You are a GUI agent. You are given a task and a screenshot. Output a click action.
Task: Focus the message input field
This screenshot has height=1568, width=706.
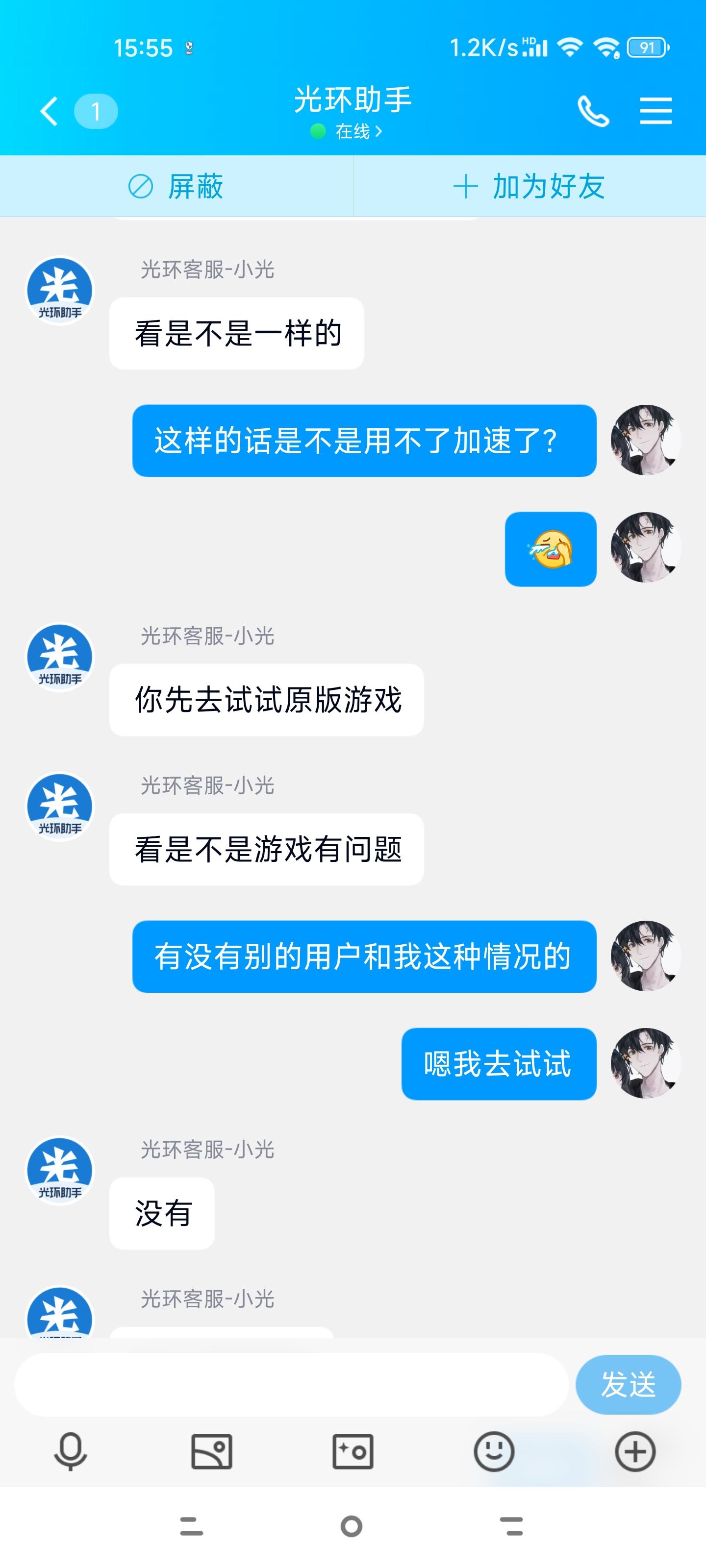click(291, 1384)
